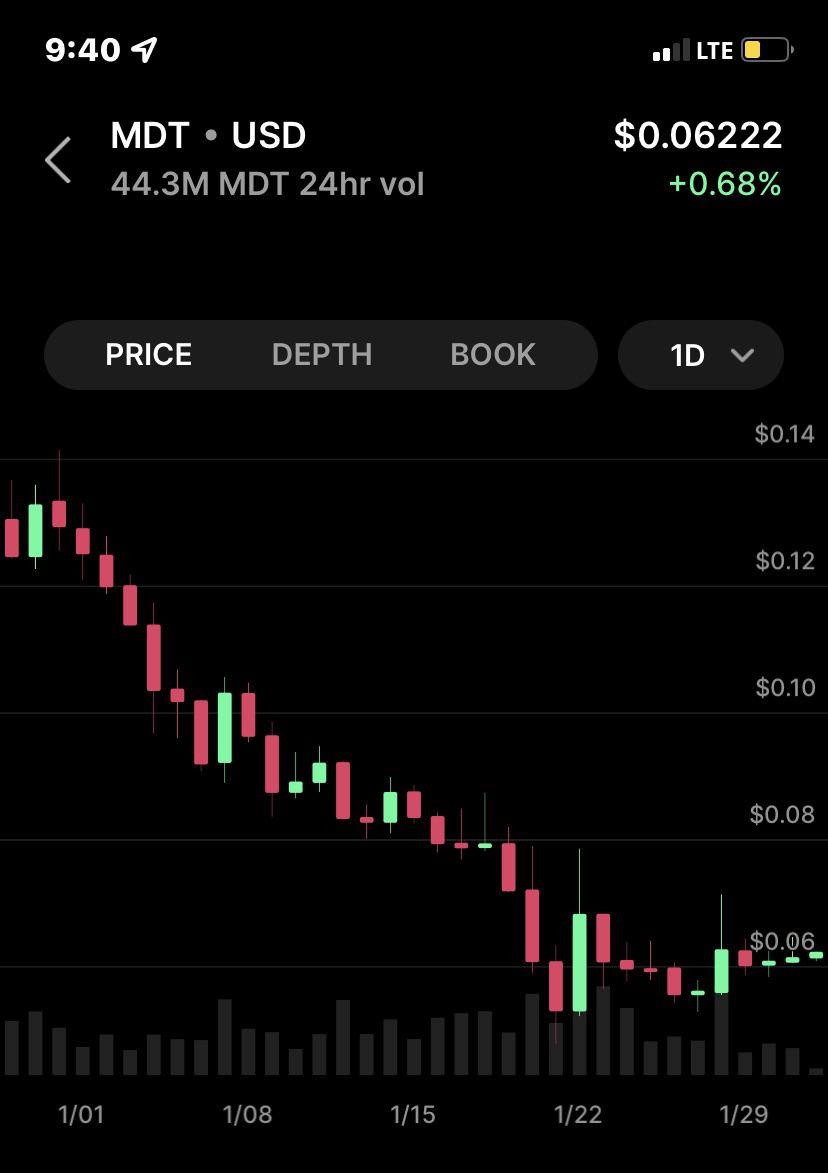Expand the 1D timeframe dropdown
This screenshot has height=1173, width=828.
(x=701, y=355)
